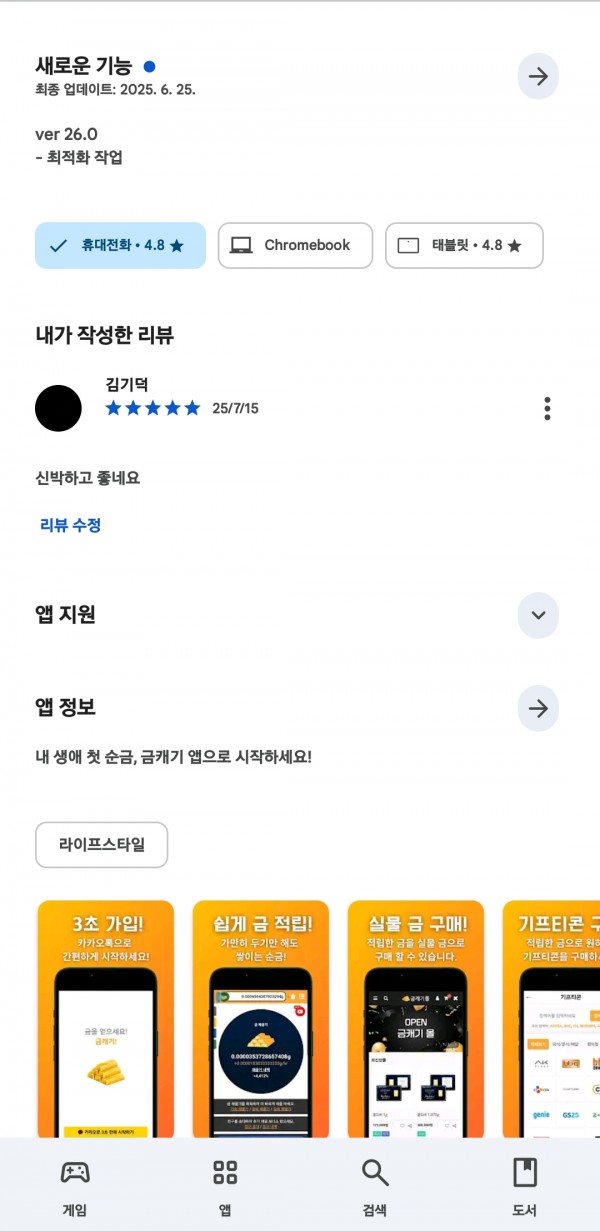600x1231 pixels.
Task: Switch to the 게임 tab
Action: pos(75,1186)
